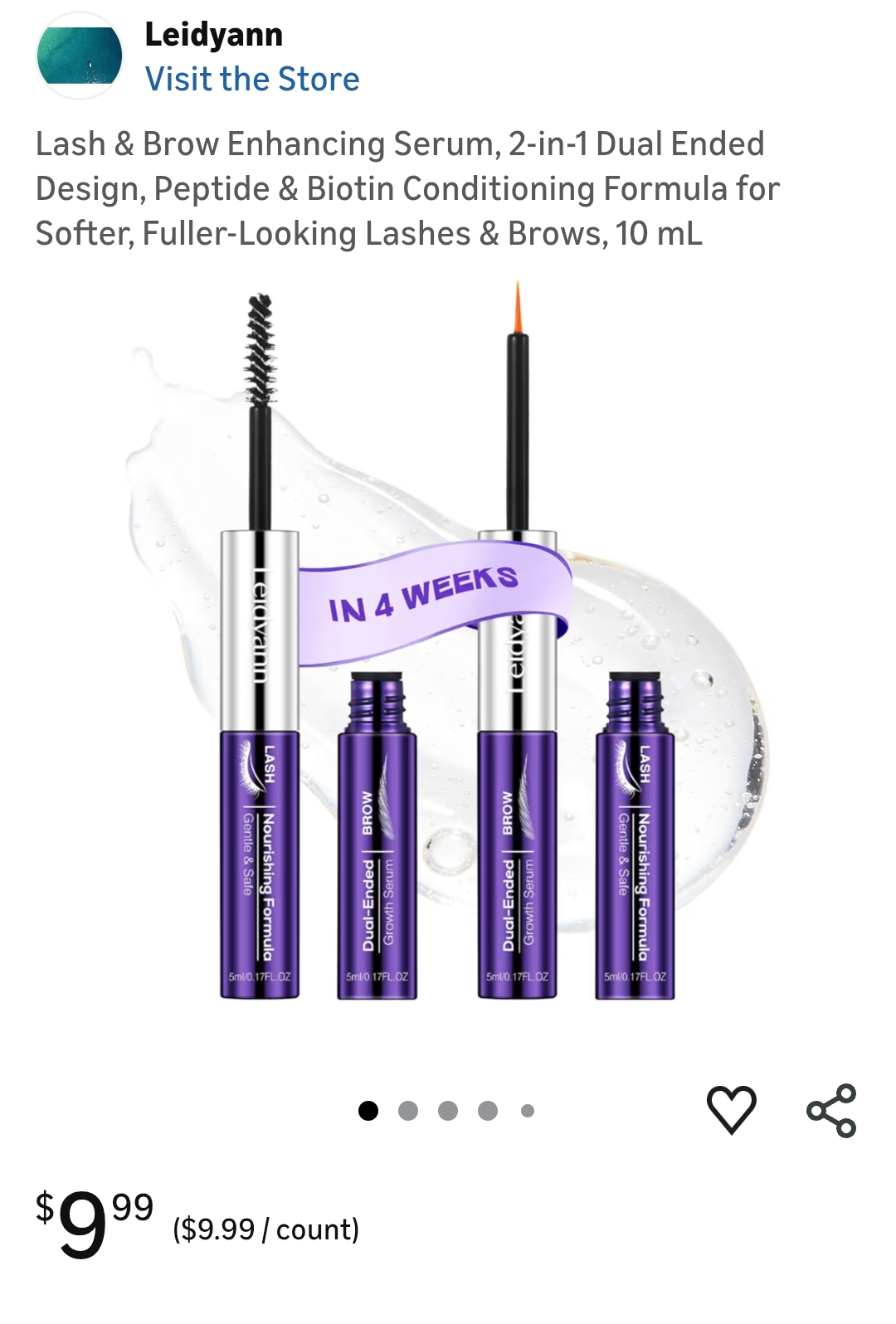Screen dimensions: 896x1324
Task: Open the full product title description
Action: click(x=408, y=189)
